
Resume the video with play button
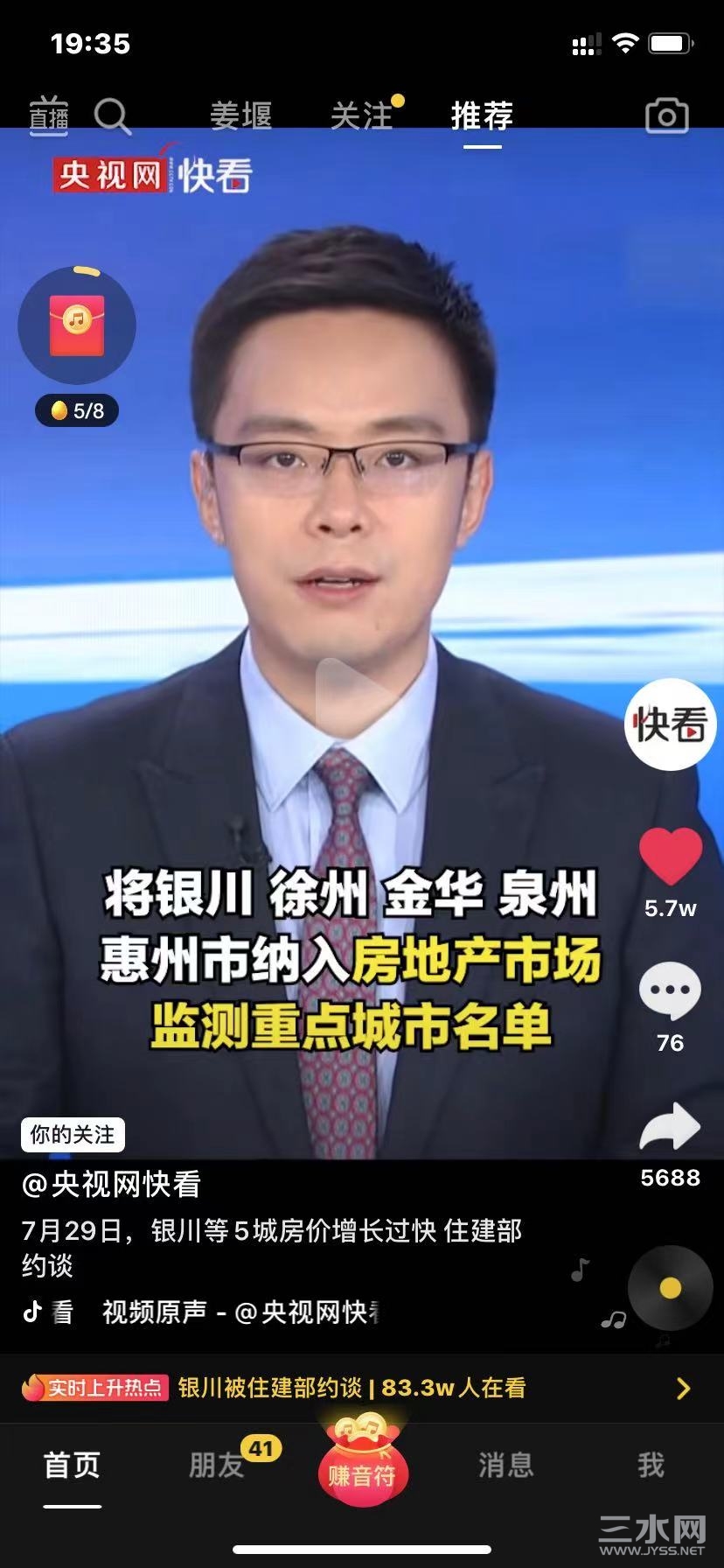[353, 696]
